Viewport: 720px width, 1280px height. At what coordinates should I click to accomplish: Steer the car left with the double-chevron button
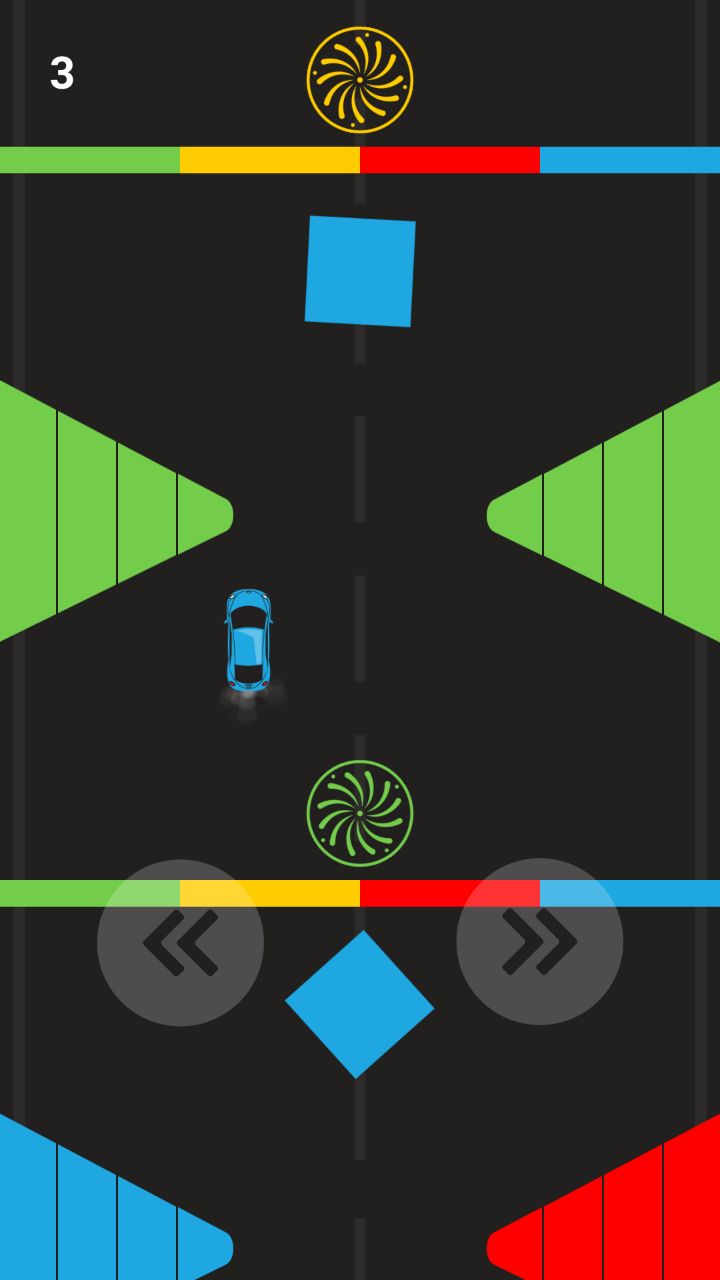[x=180, y=942]
